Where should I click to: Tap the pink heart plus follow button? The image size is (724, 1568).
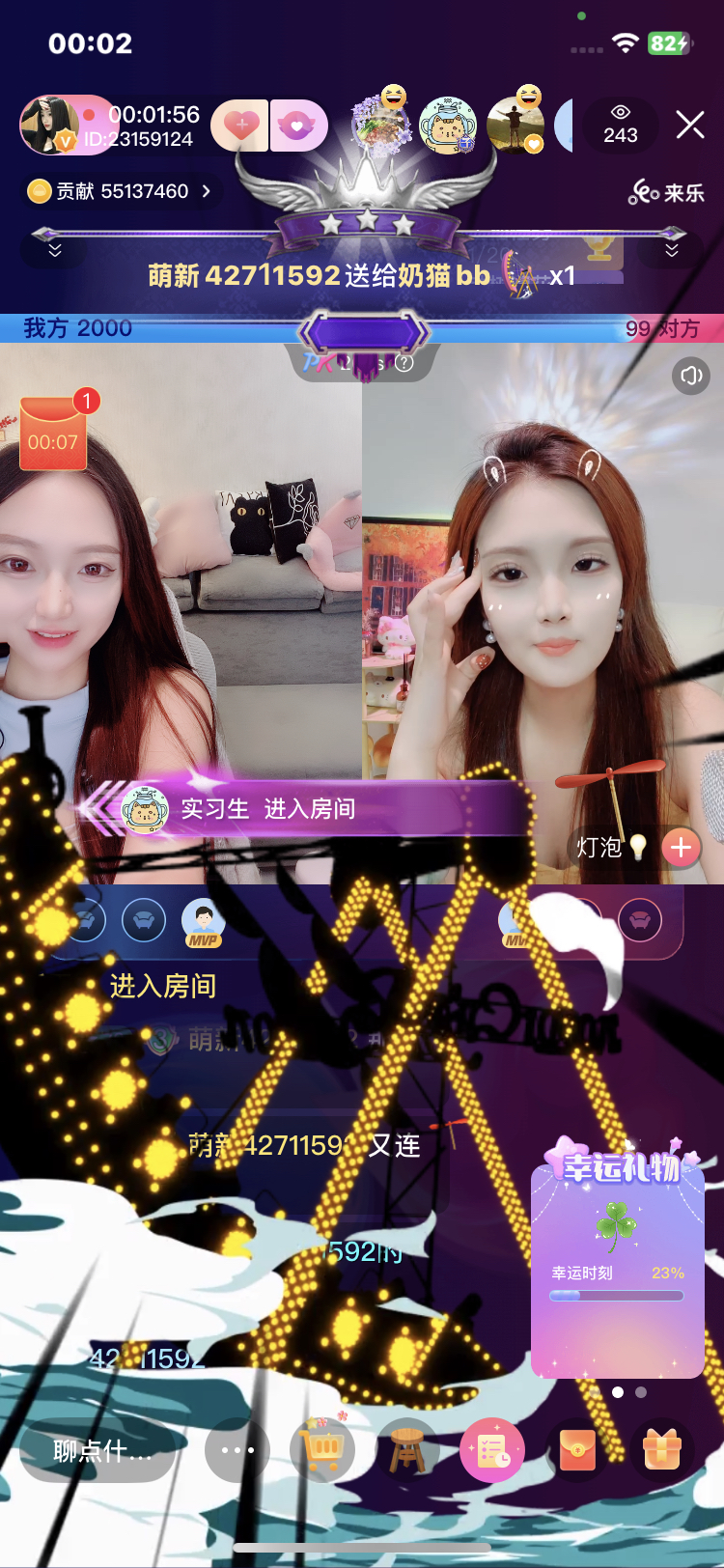240,126
